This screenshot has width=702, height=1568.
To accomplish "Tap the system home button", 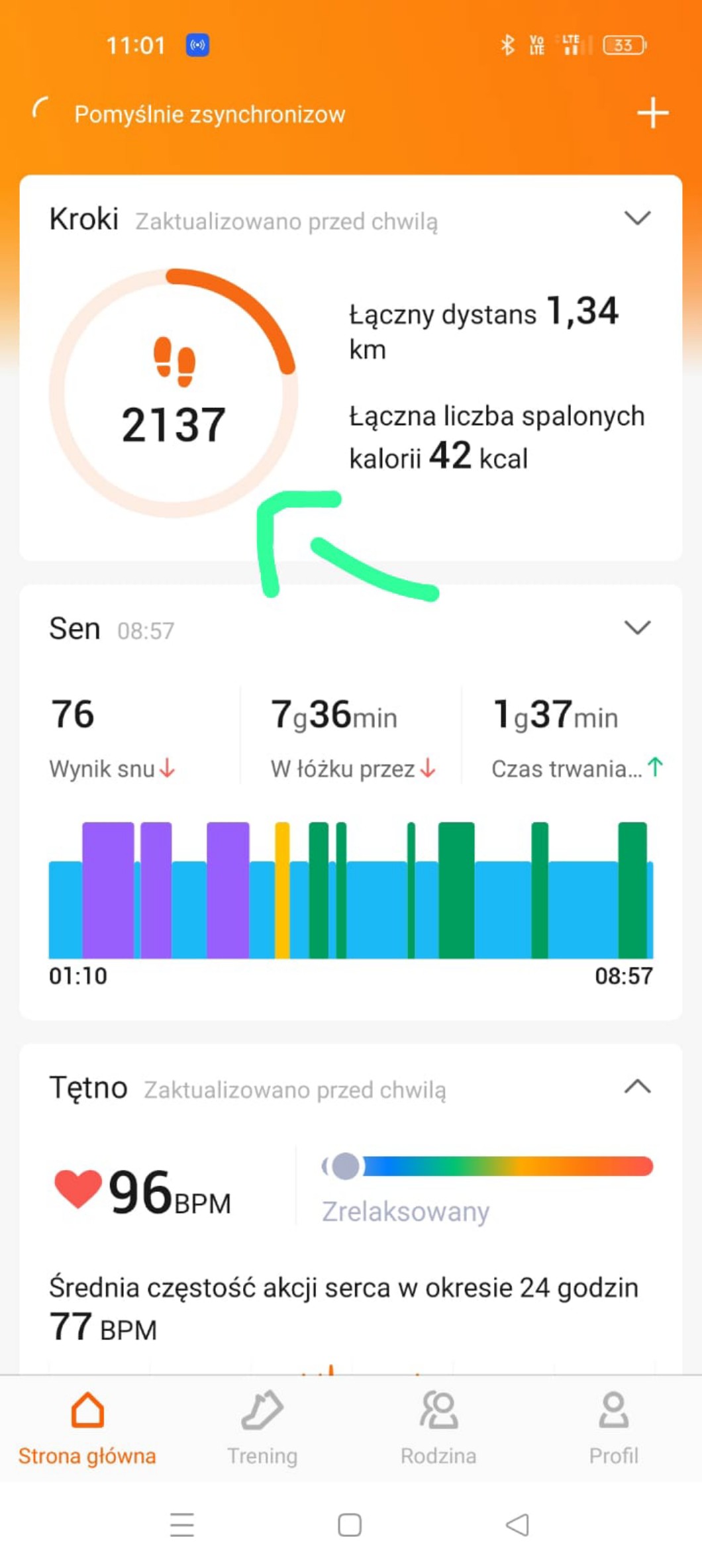I will pos(350,1525).
